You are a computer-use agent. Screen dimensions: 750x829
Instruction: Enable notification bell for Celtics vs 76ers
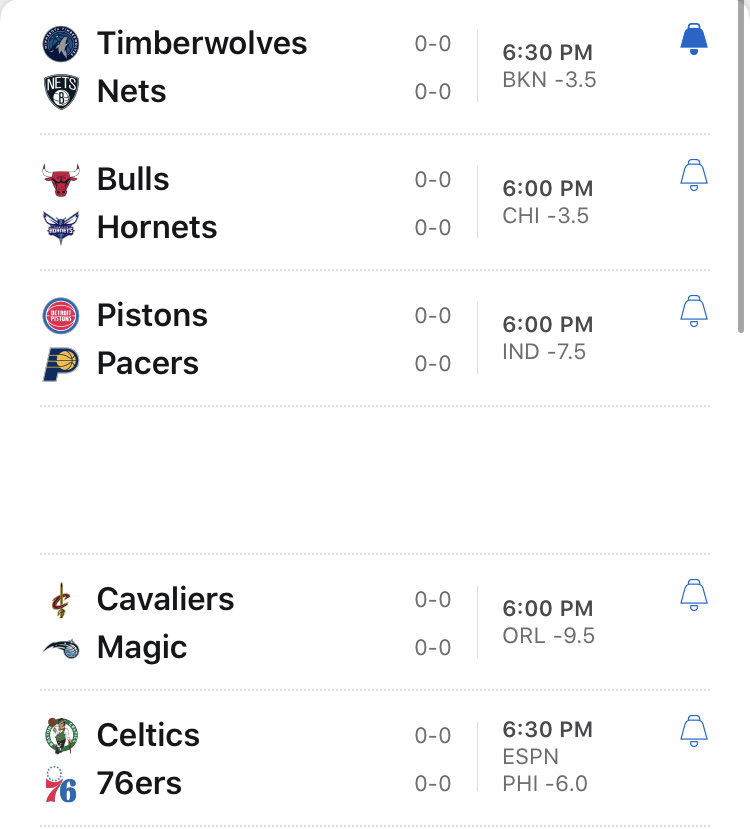coord(693,731)
